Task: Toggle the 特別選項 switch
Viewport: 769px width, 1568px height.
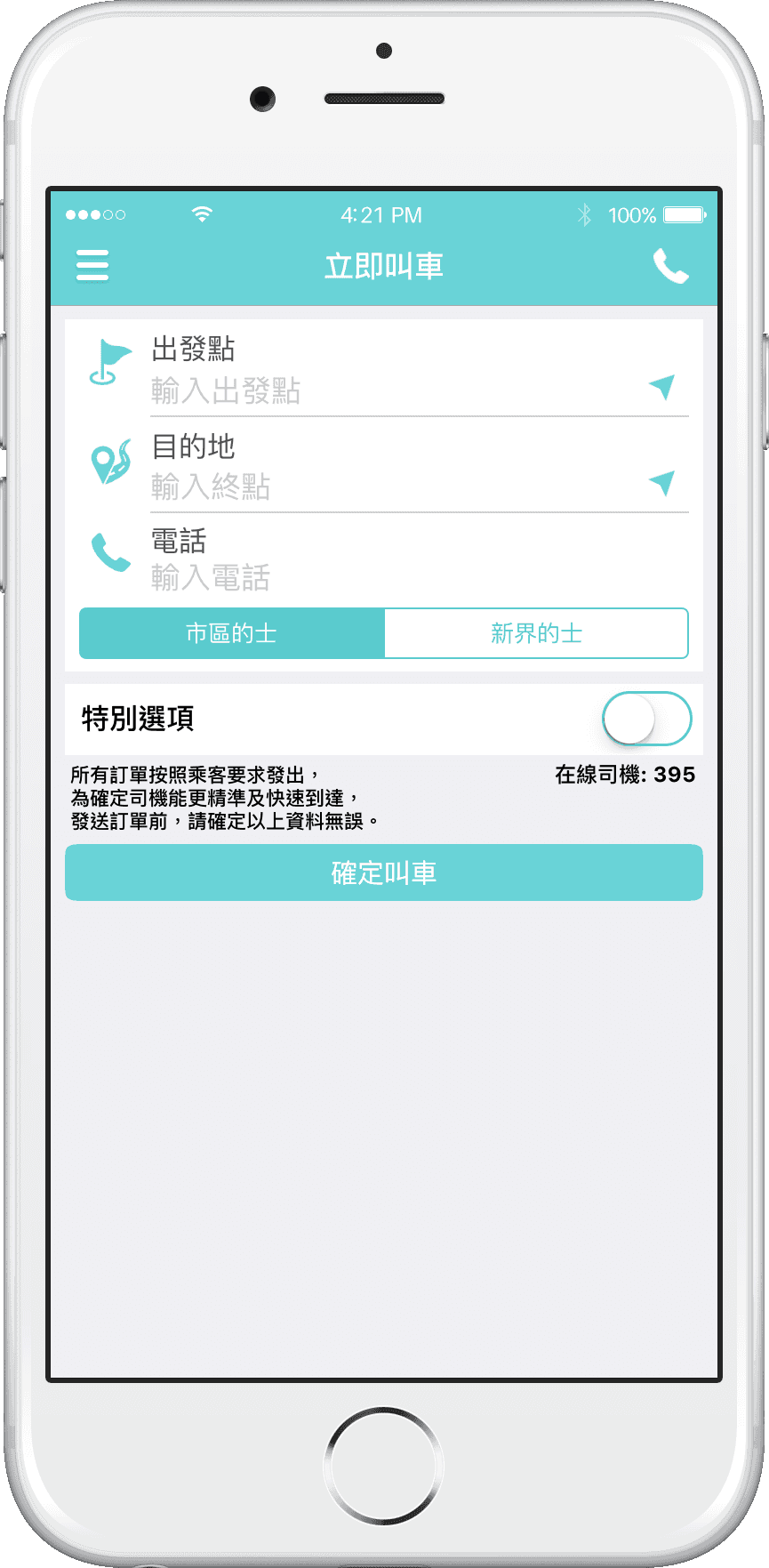Action: 646,719
